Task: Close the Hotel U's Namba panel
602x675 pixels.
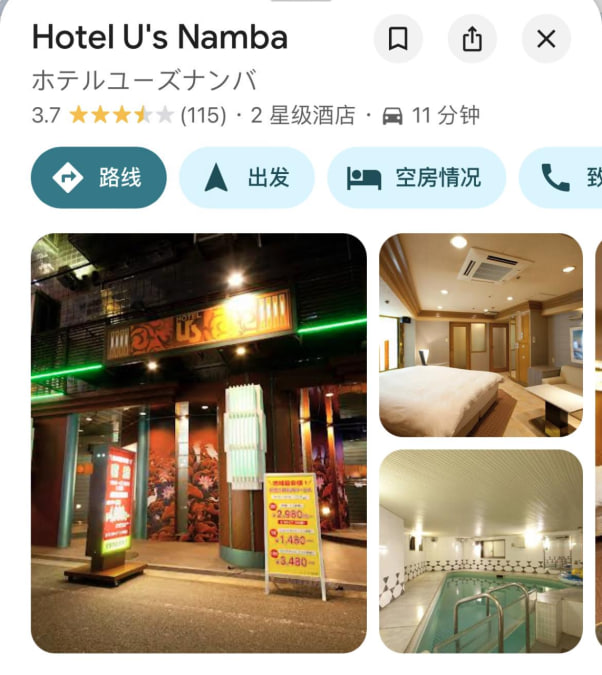Action: [546, 39]
